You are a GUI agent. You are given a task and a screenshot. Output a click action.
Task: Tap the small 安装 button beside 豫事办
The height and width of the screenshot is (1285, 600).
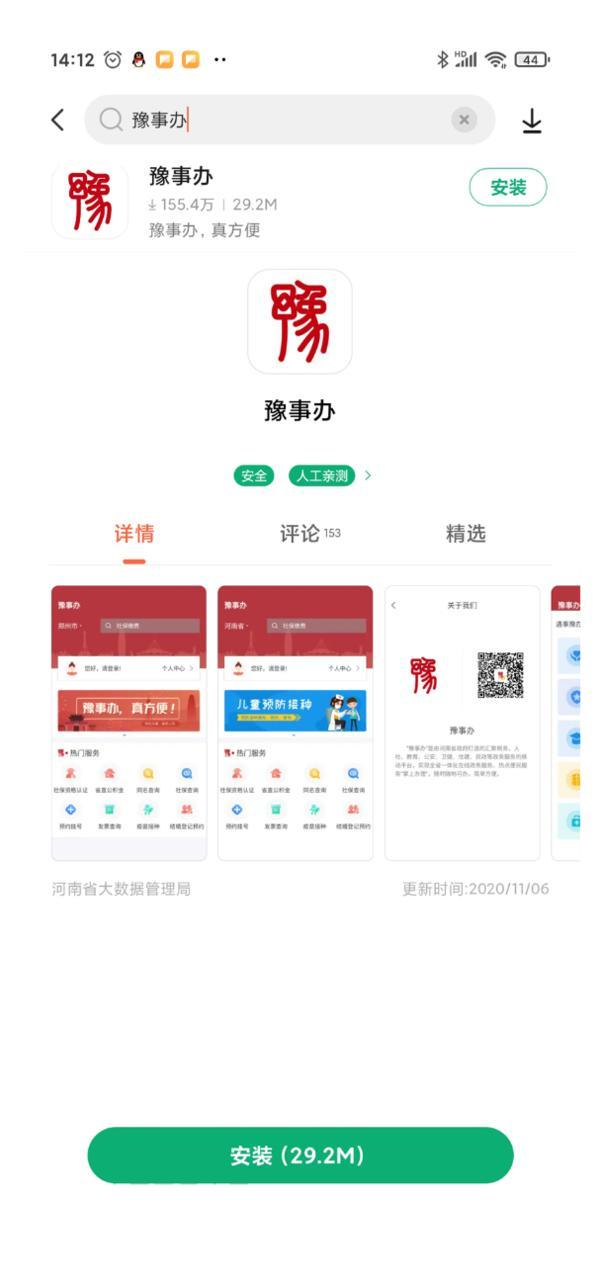pos(508,188)
